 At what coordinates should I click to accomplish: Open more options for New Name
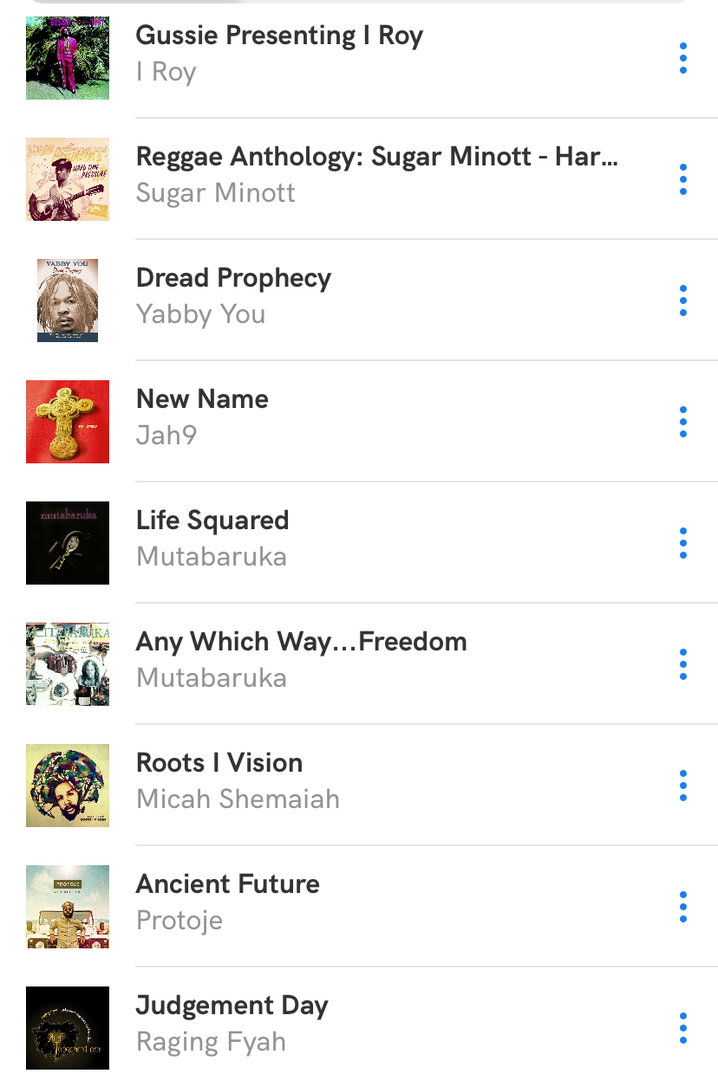[683, 421]
